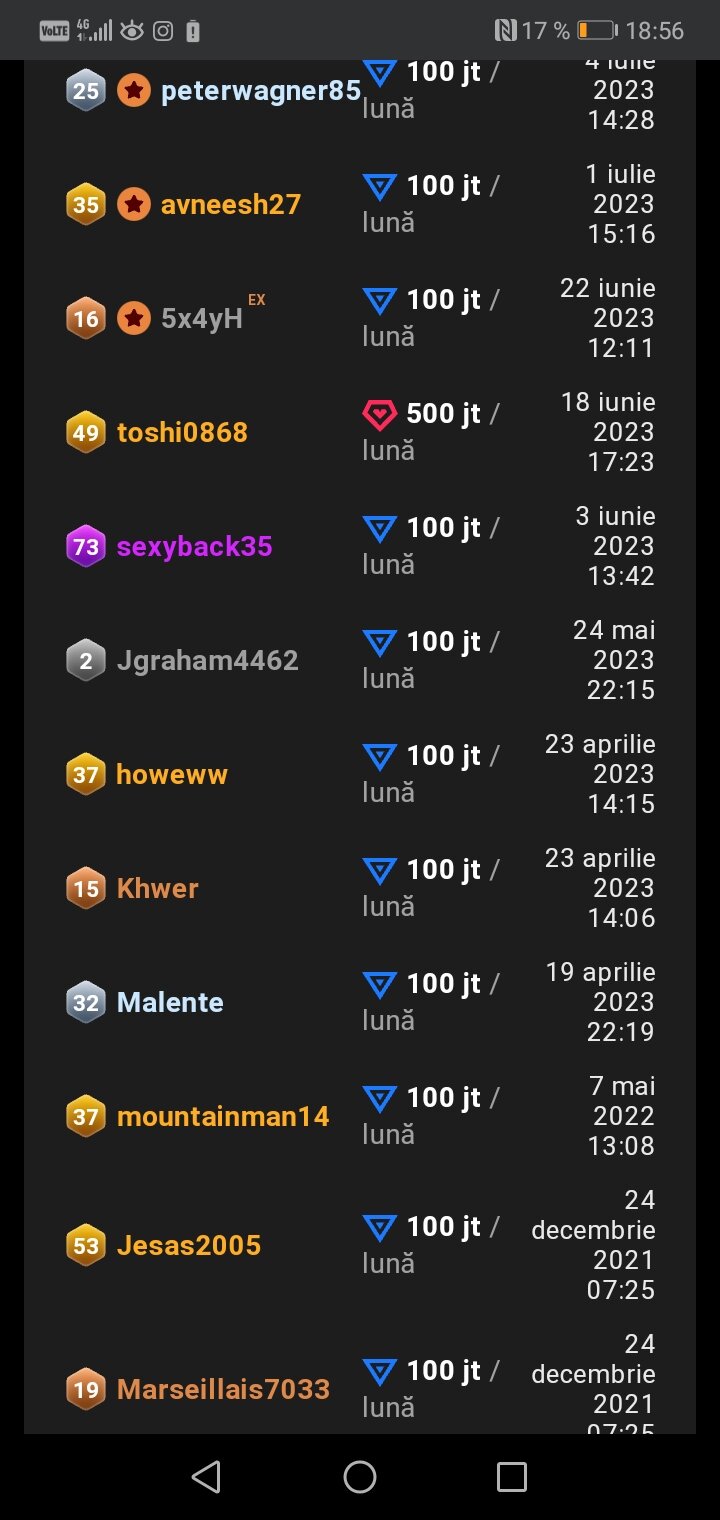Open the recent apps view
The height and width of the screenshot is (1520, 720).
point(512,1477)
